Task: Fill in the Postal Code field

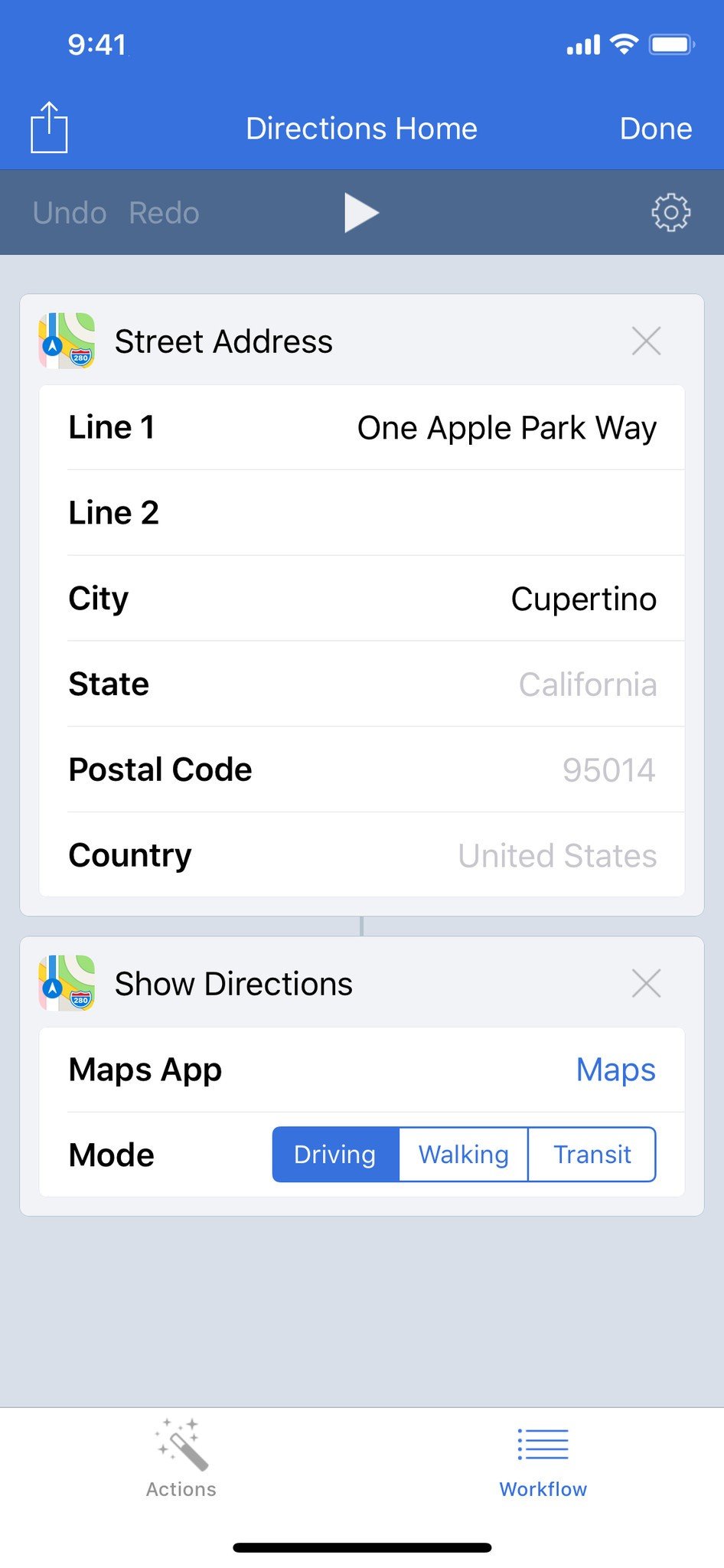Action: coord(608,770)
